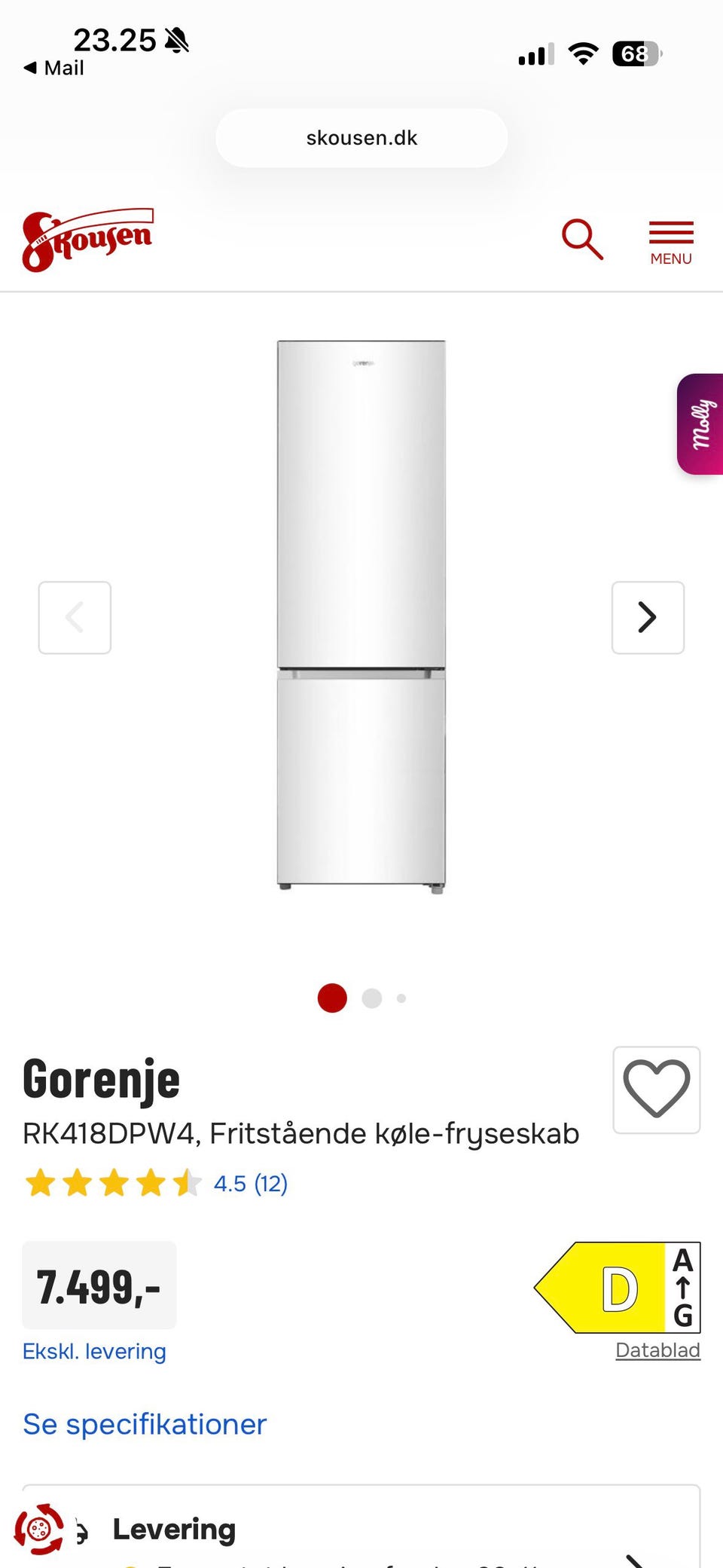
Task: Open the hamburger MENU
Action: (x=670, y=239)
